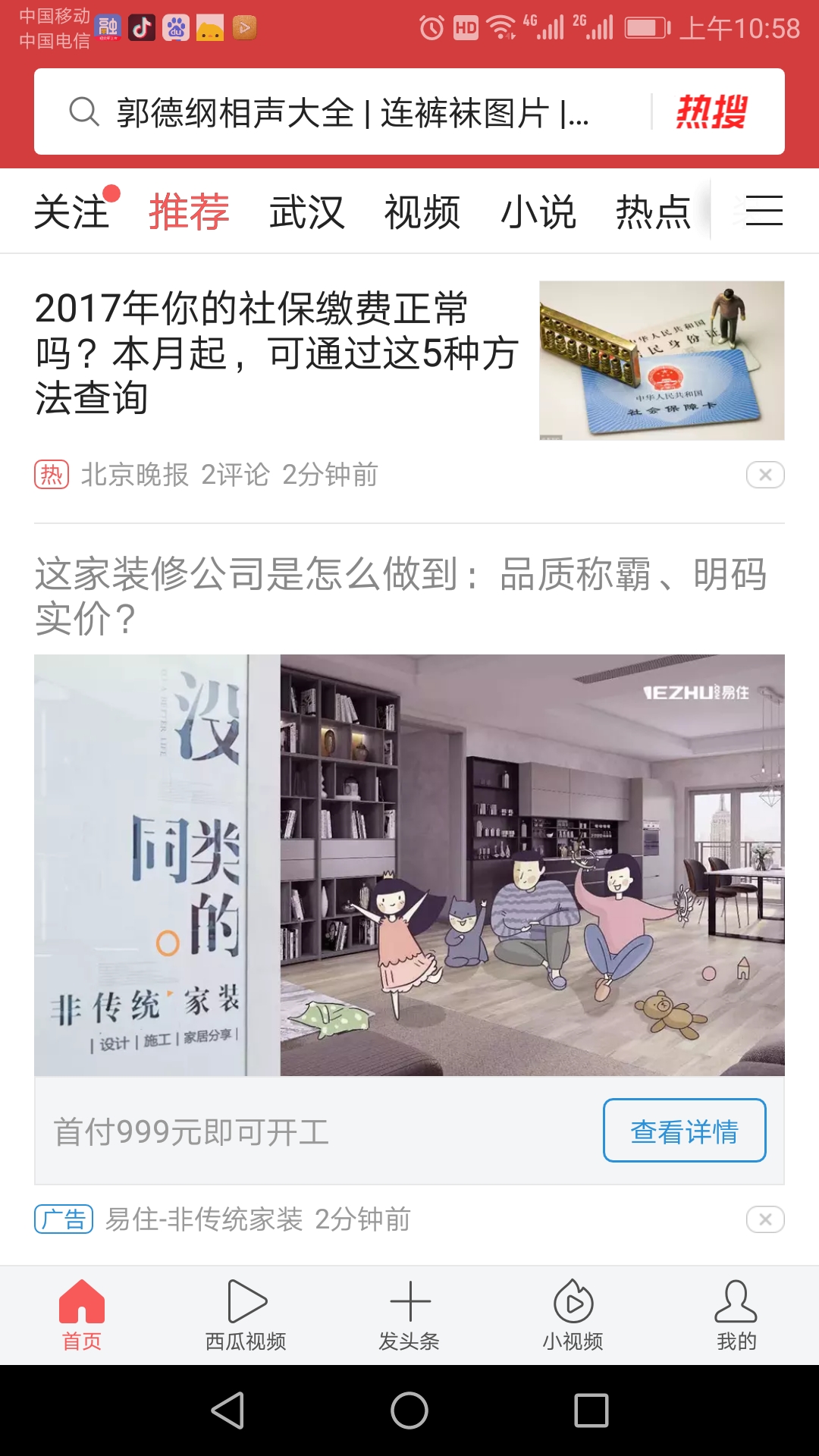Open the channel menu hamburger icon
The height and width of the screenshot is (1456, 819).
pos(764,210)
